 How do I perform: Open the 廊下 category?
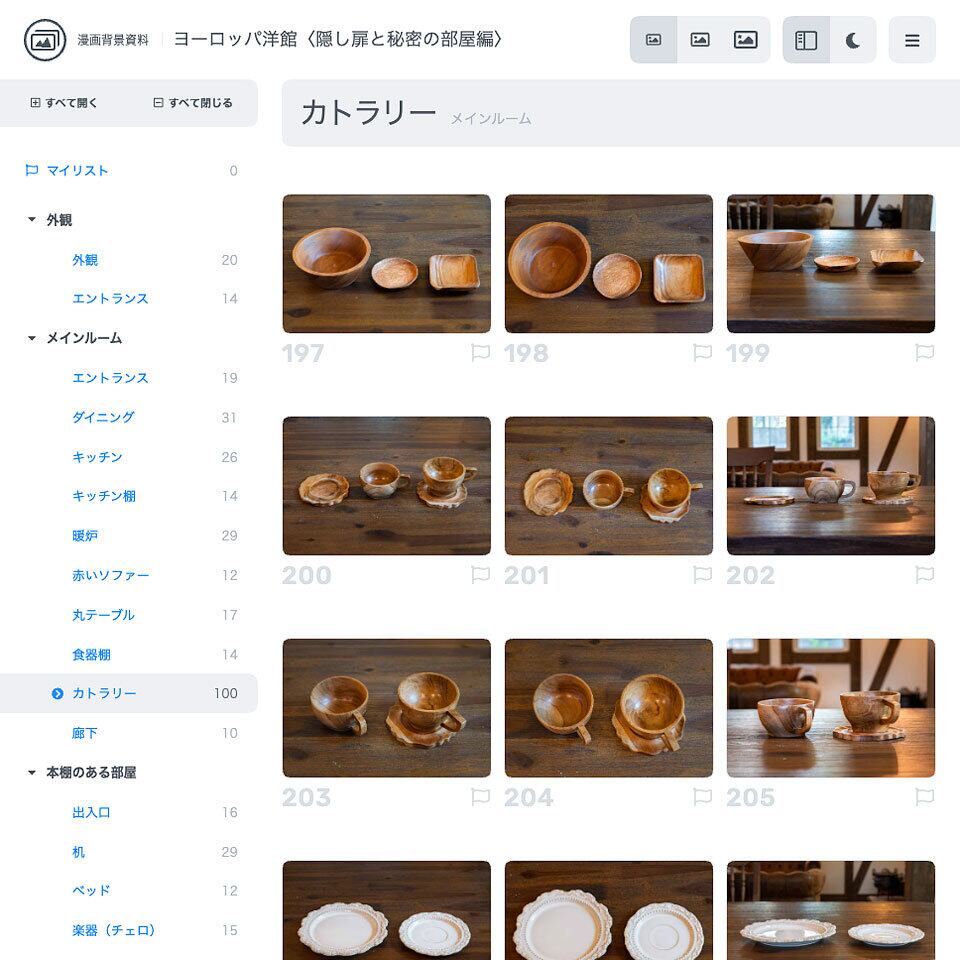84,733
